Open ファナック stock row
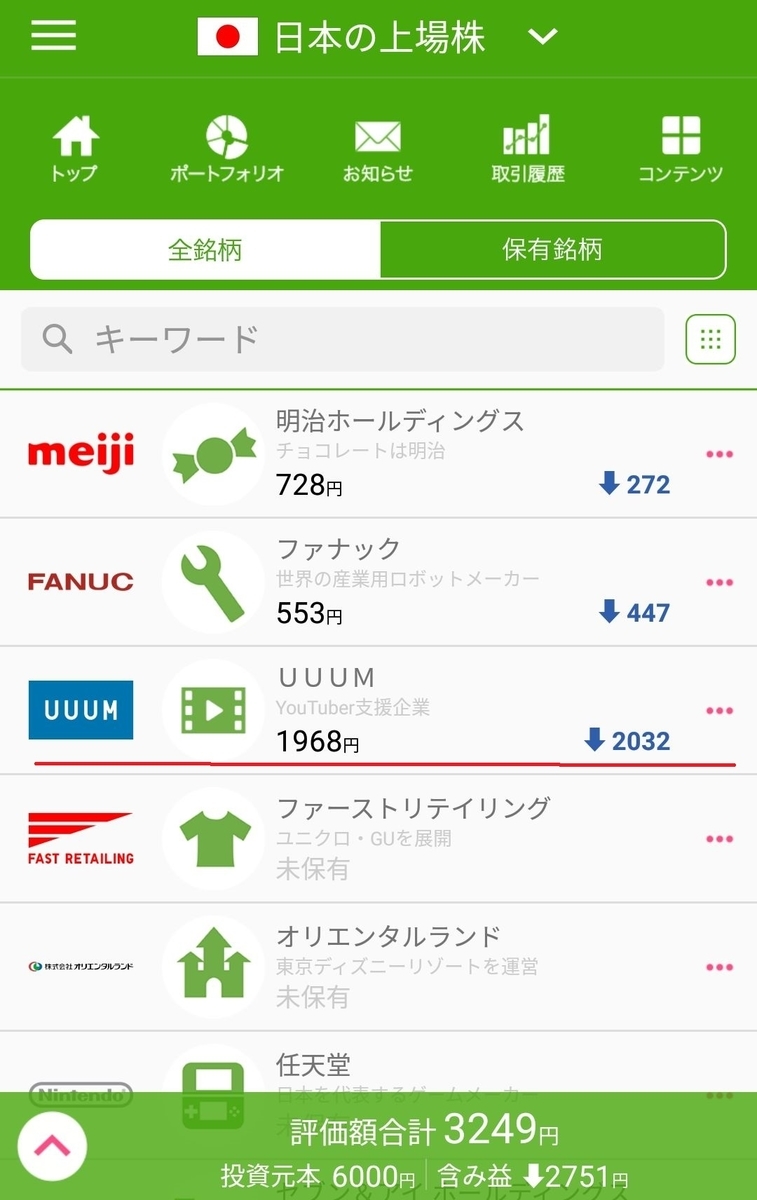Screen dimensions: 757x1200 [378, 582]
